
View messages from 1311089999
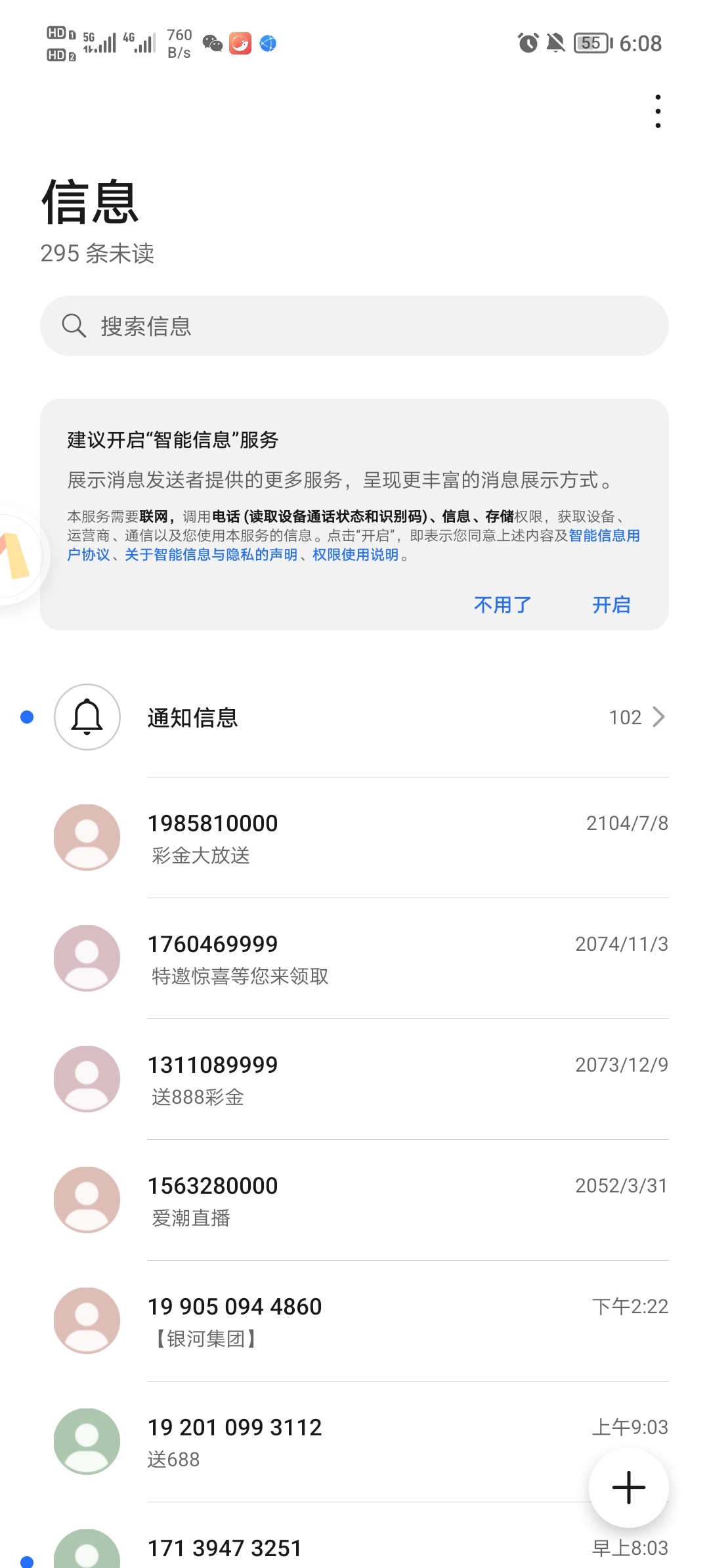click(x=354, y=1079)
